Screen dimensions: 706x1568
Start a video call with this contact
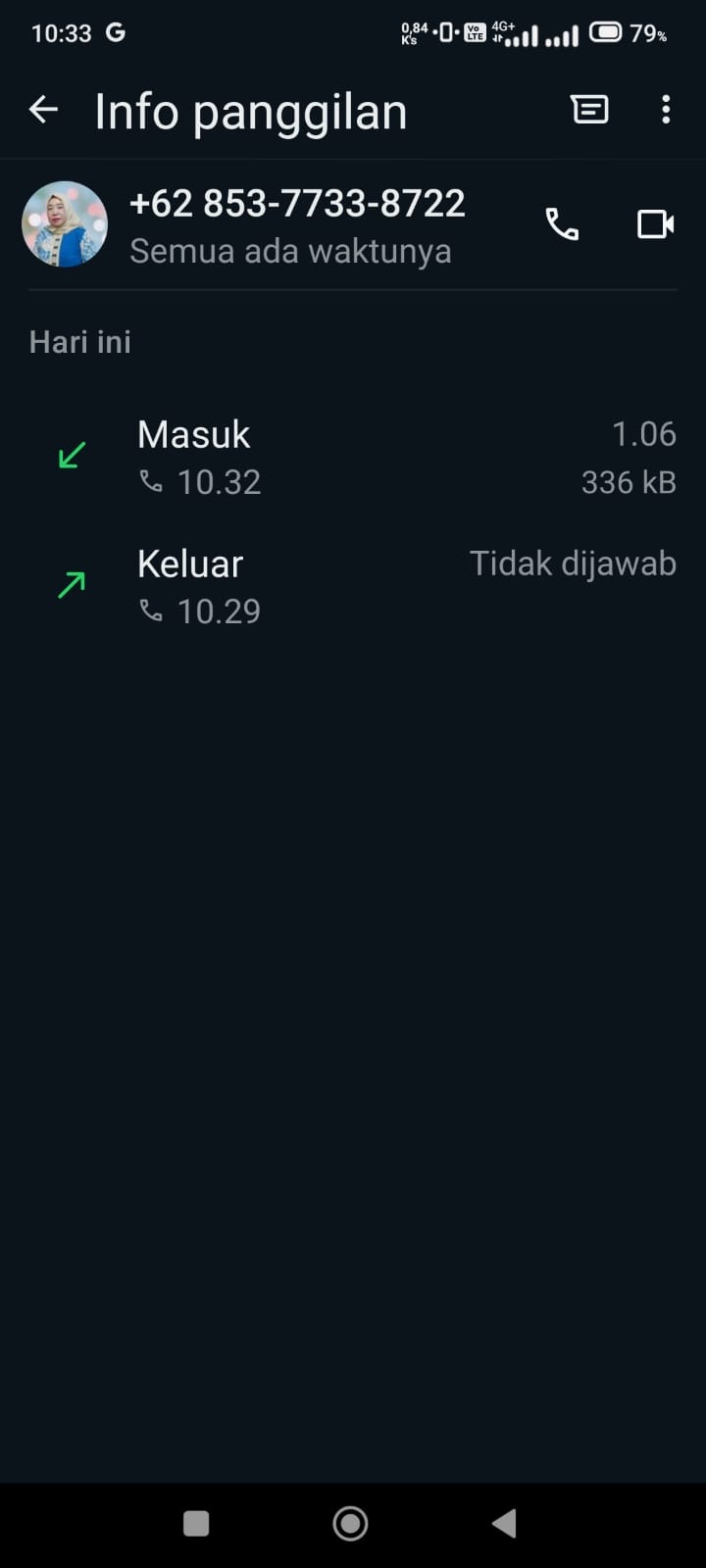(x=655, y=224)
